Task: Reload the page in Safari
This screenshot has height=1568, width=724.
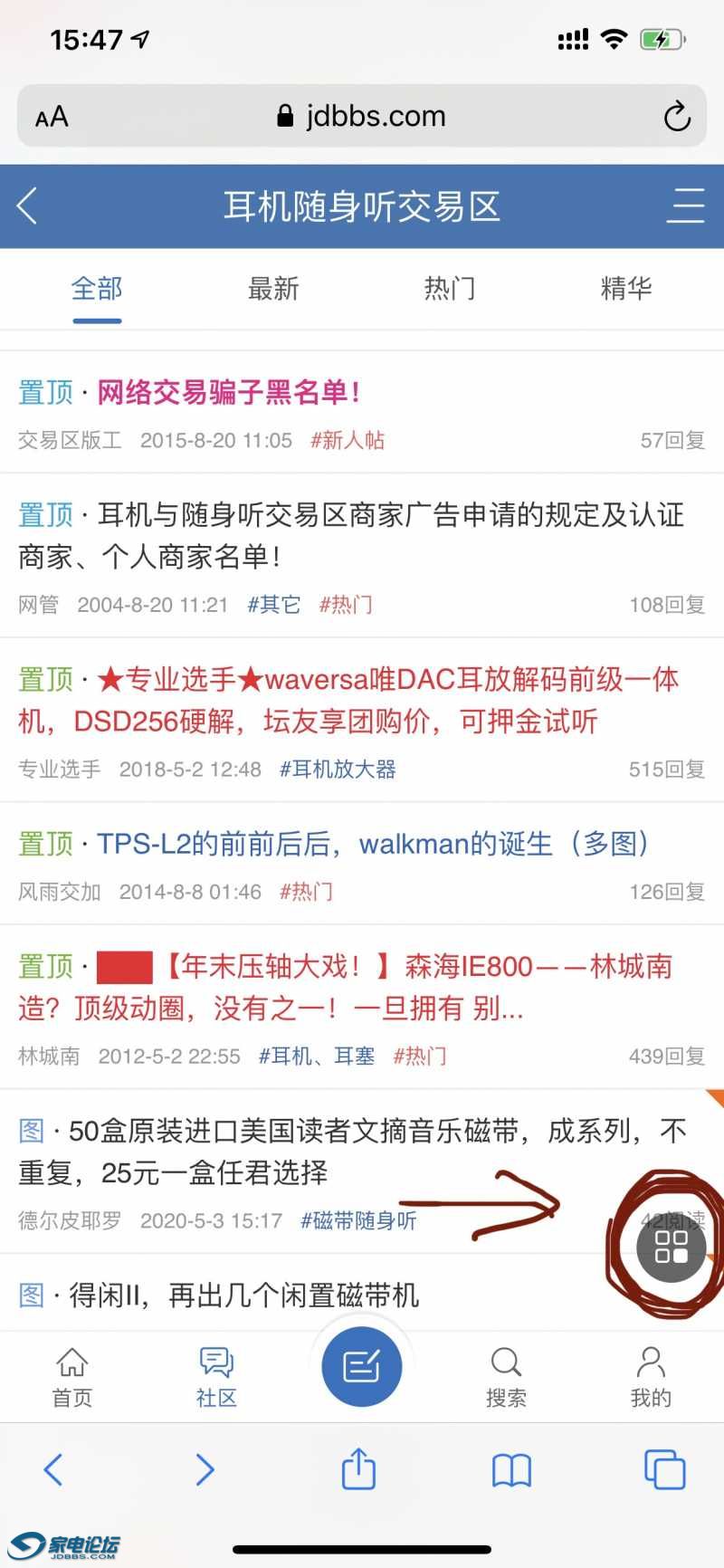Action: (677, 117)
